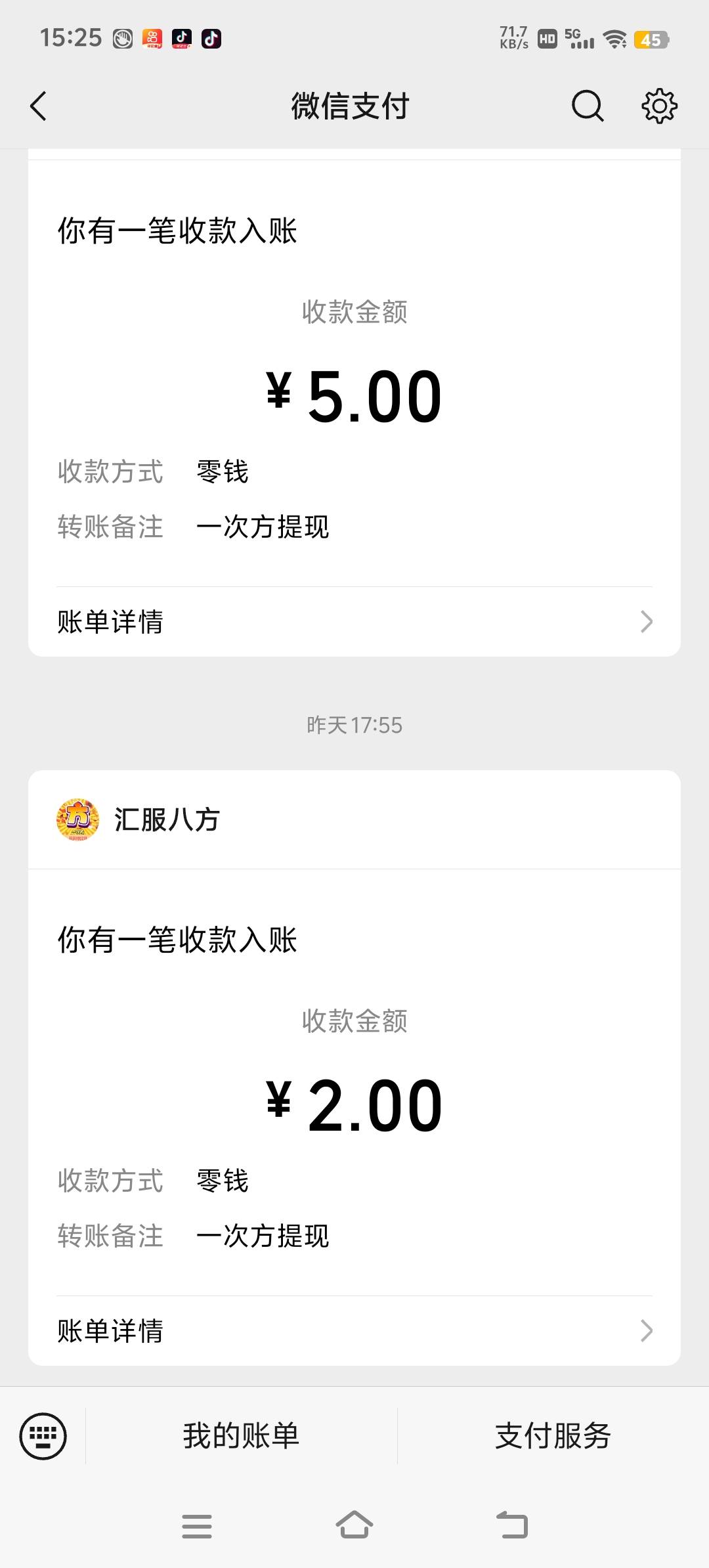This screenshot has width=709, height=1568.
Task: Open the 我的账单 menu
Action: pos(241,1436)
